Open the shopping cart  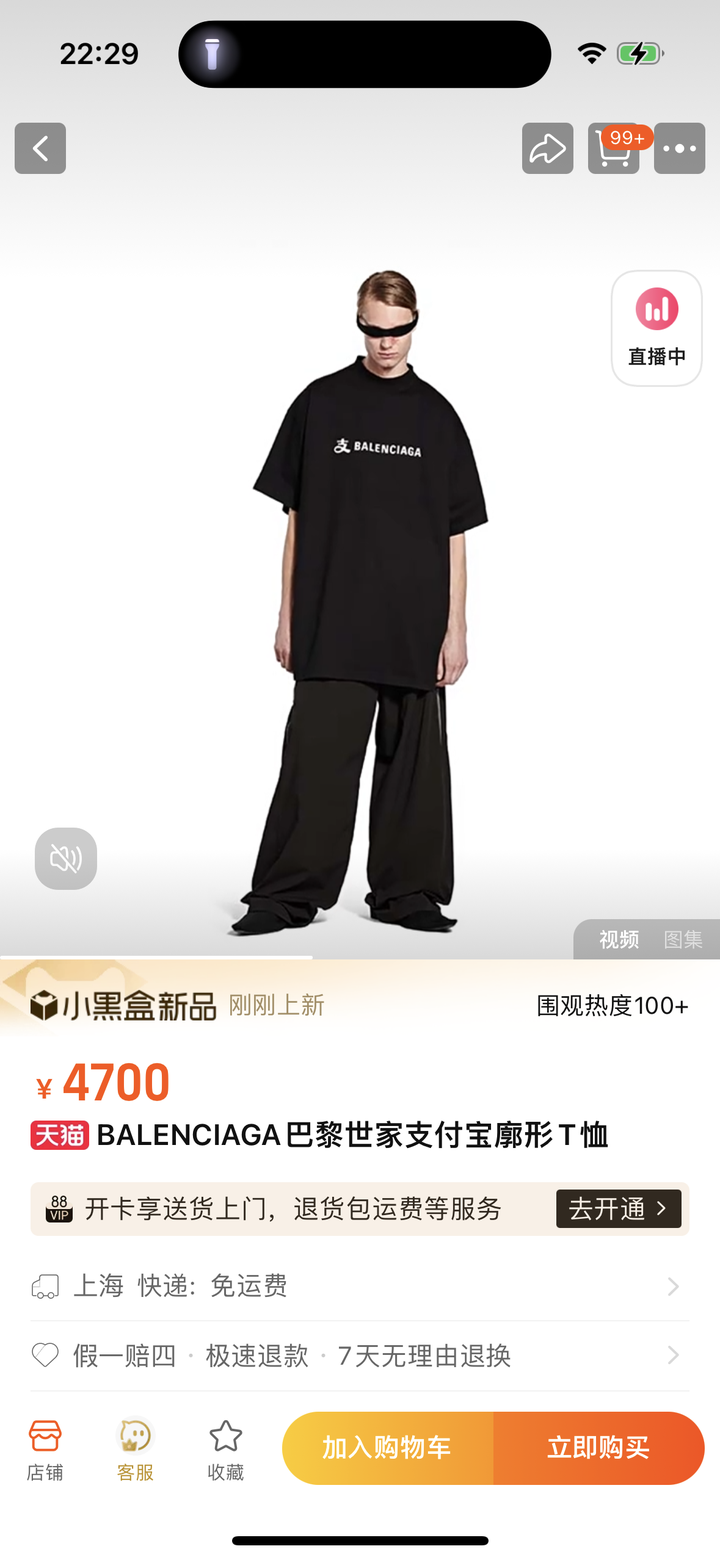click(614, 149)
